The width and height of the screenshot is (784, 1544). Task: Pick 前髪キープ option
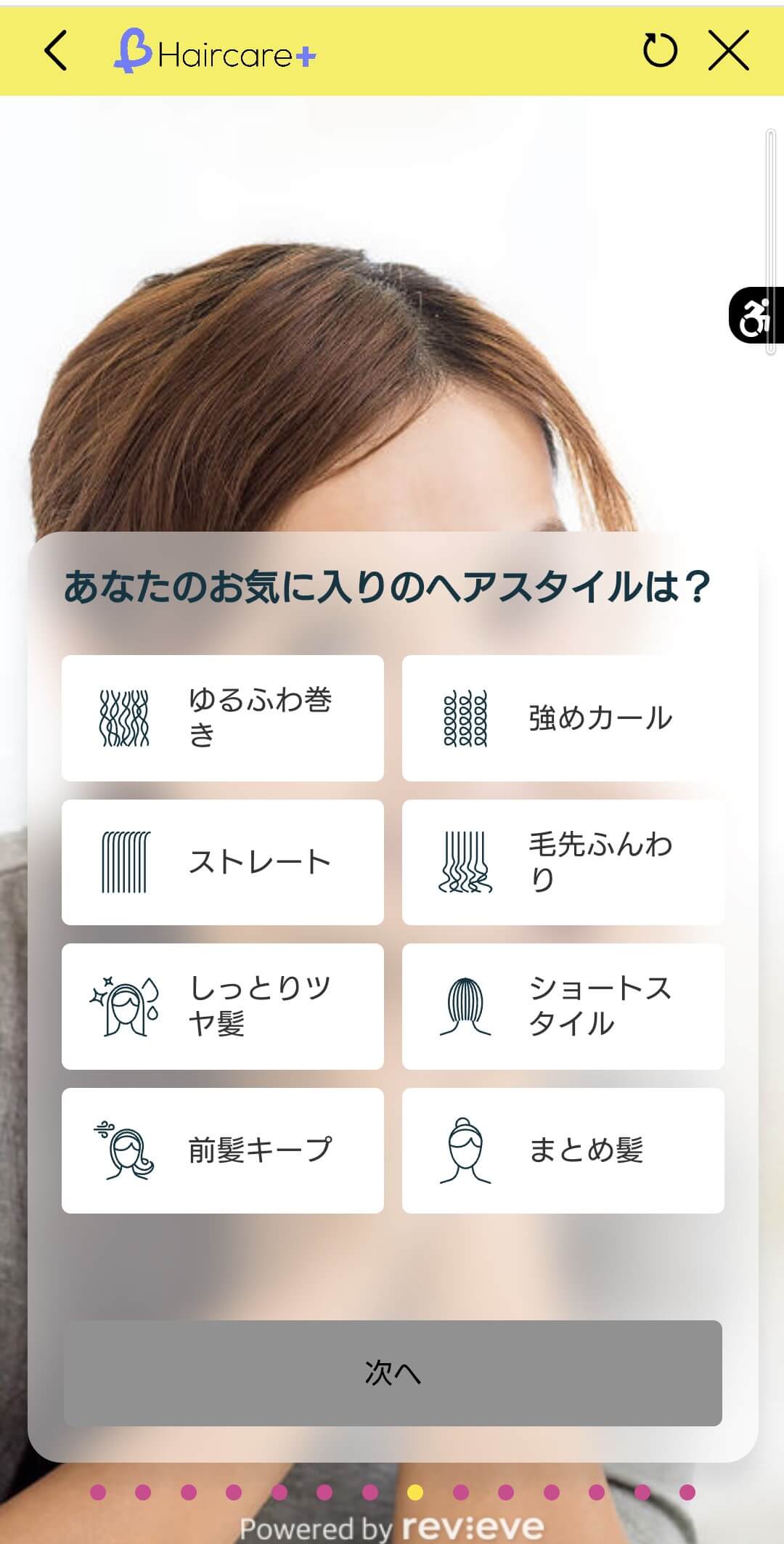click(x=223, y=1150)
